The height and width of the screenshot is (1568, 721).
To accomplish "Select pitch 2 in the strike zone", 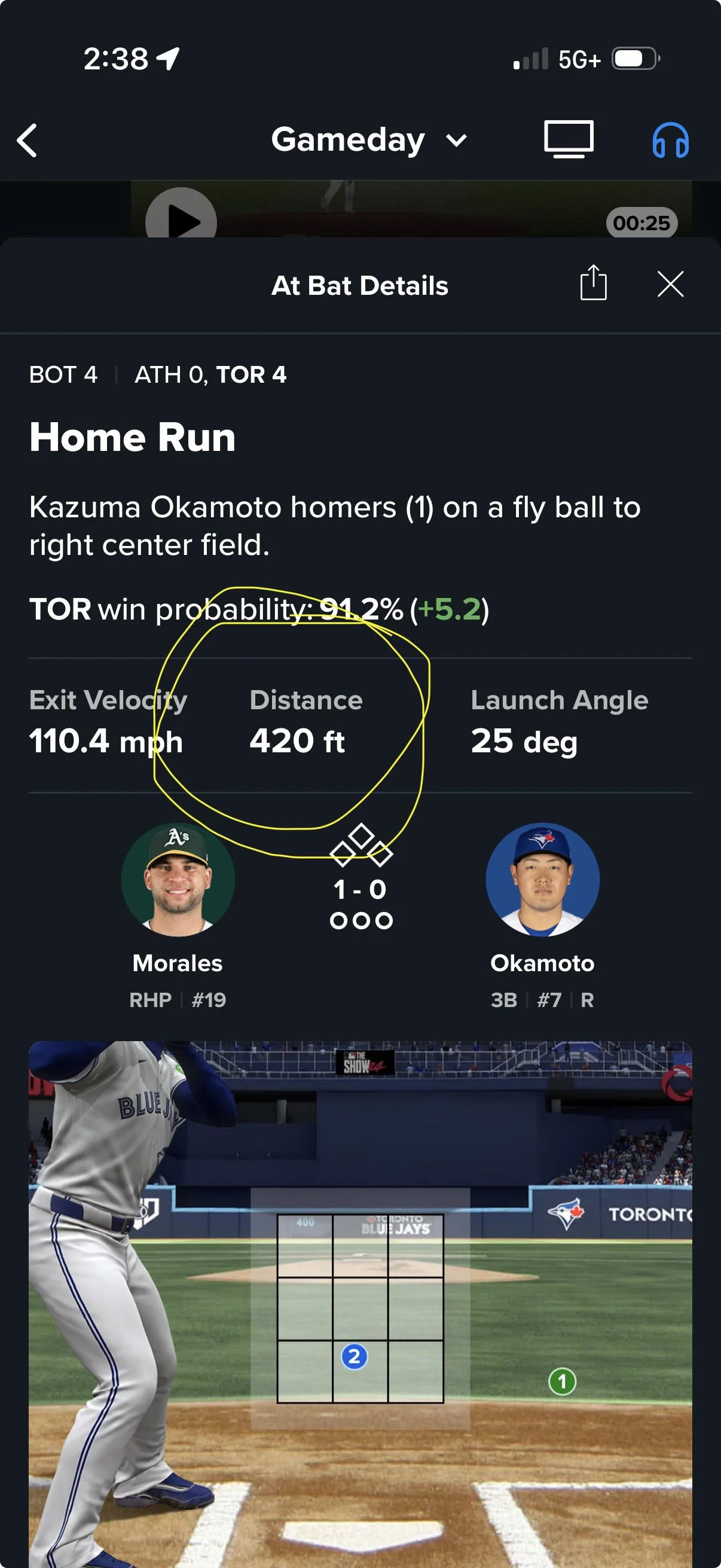I will [x=354, y=1356].
